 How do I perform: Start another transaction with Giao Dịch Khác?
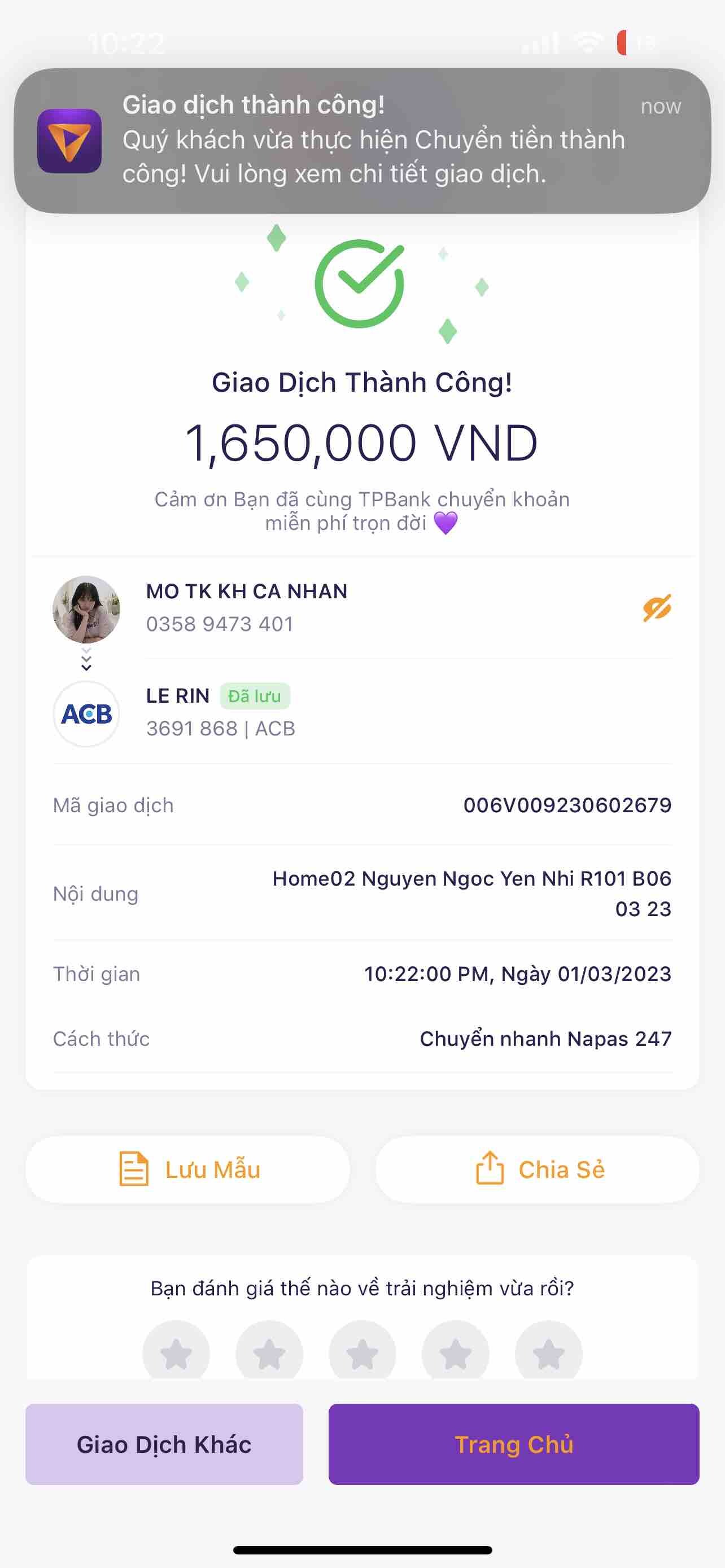coord(164,1444)
